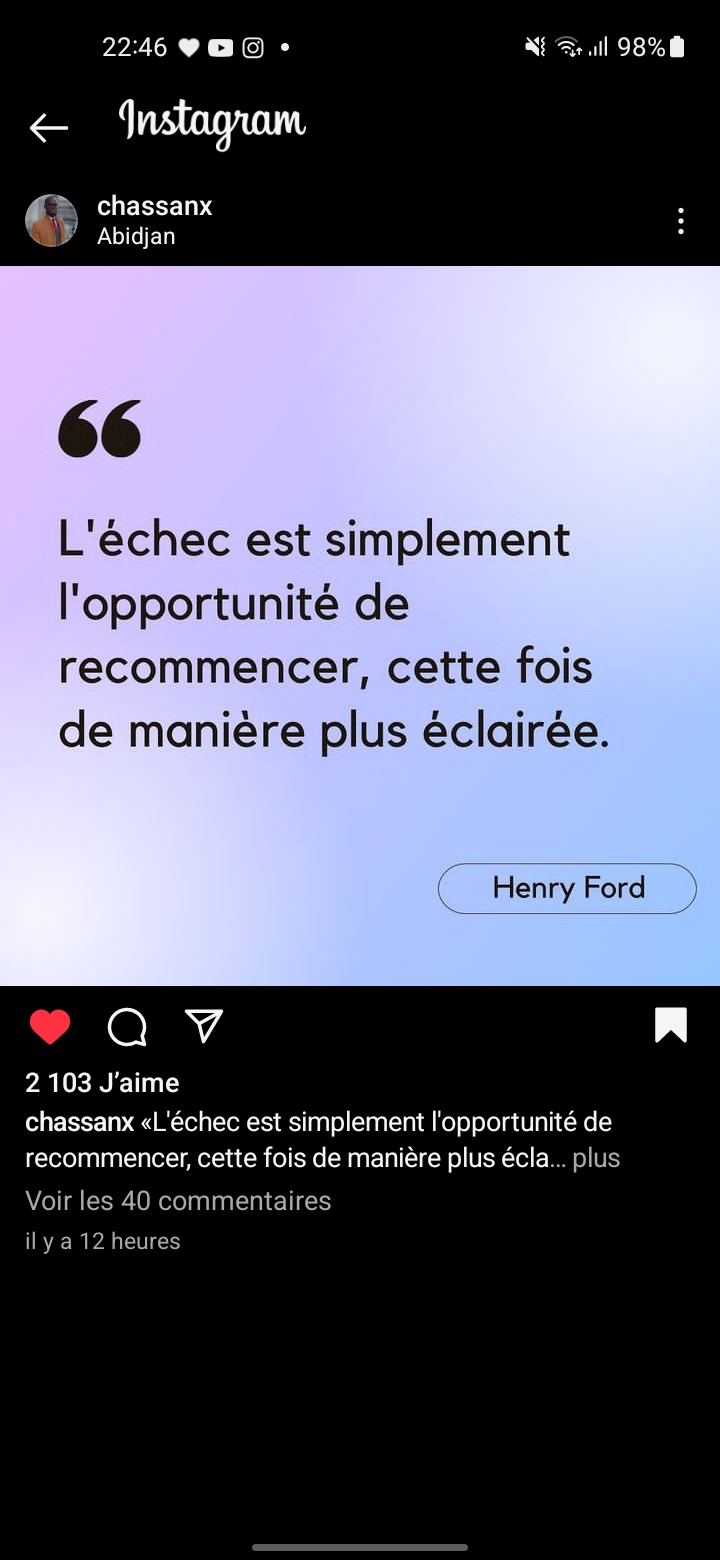Go back using the top-left arrow

pos(48,127)
